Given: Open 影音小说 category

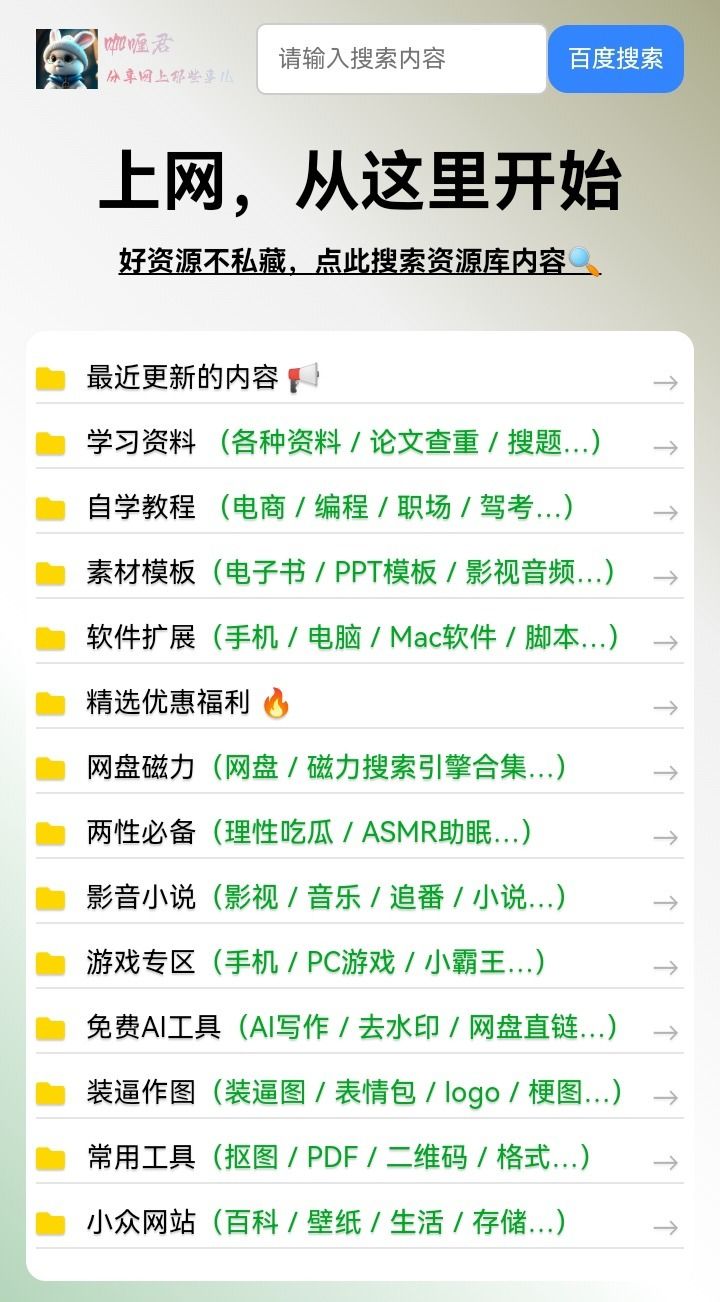Looking at the screenshot, I should (x=359, y=897).
